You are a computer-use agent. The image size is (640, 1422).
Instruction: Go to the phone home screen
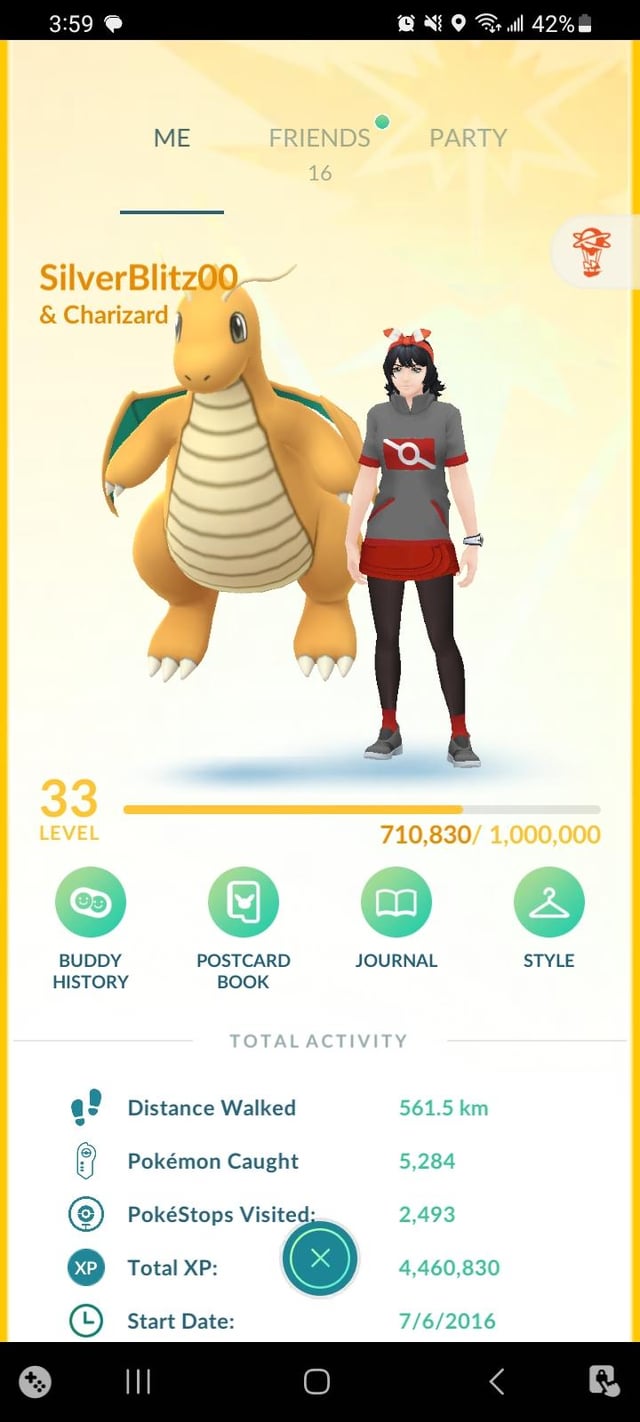click(317, 1382)
